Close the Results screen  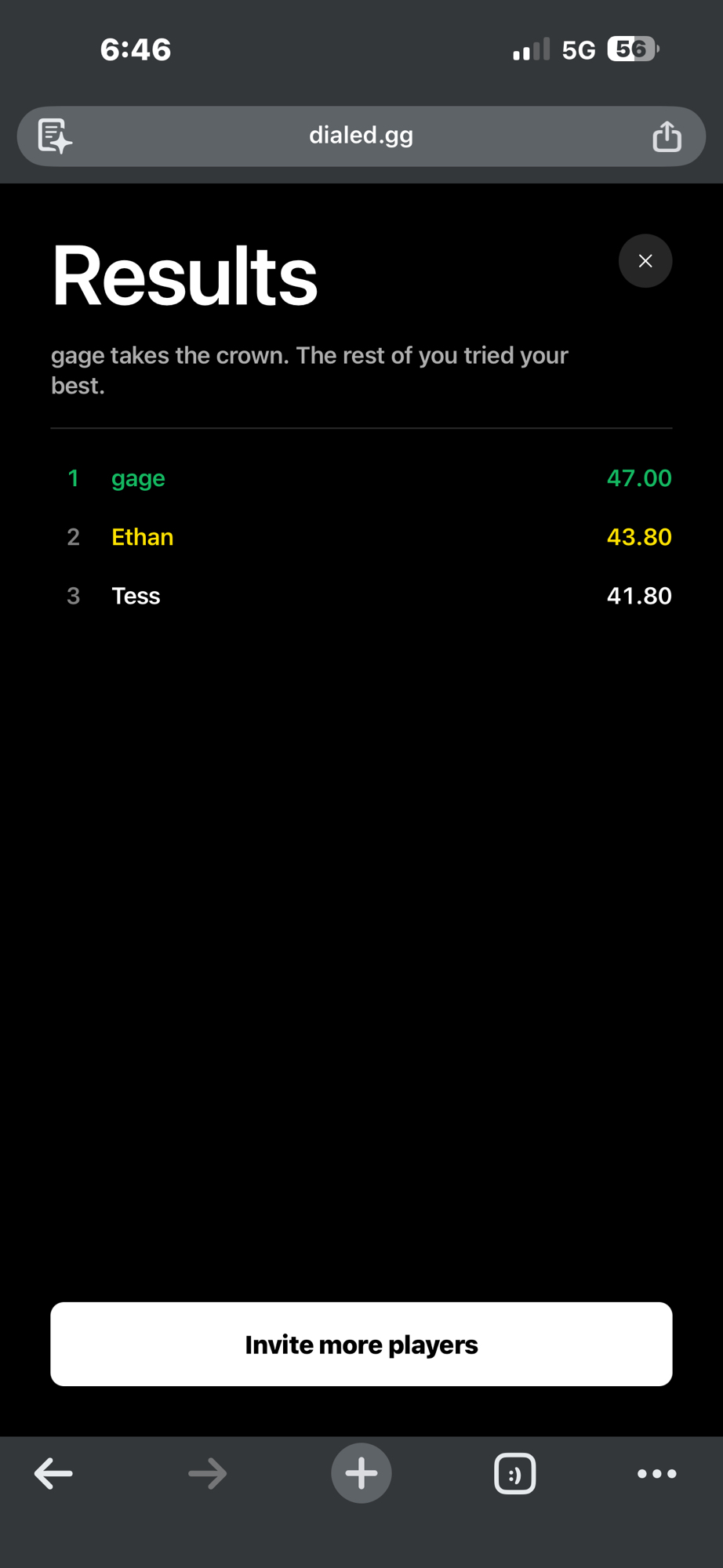(x=645, y=261)
